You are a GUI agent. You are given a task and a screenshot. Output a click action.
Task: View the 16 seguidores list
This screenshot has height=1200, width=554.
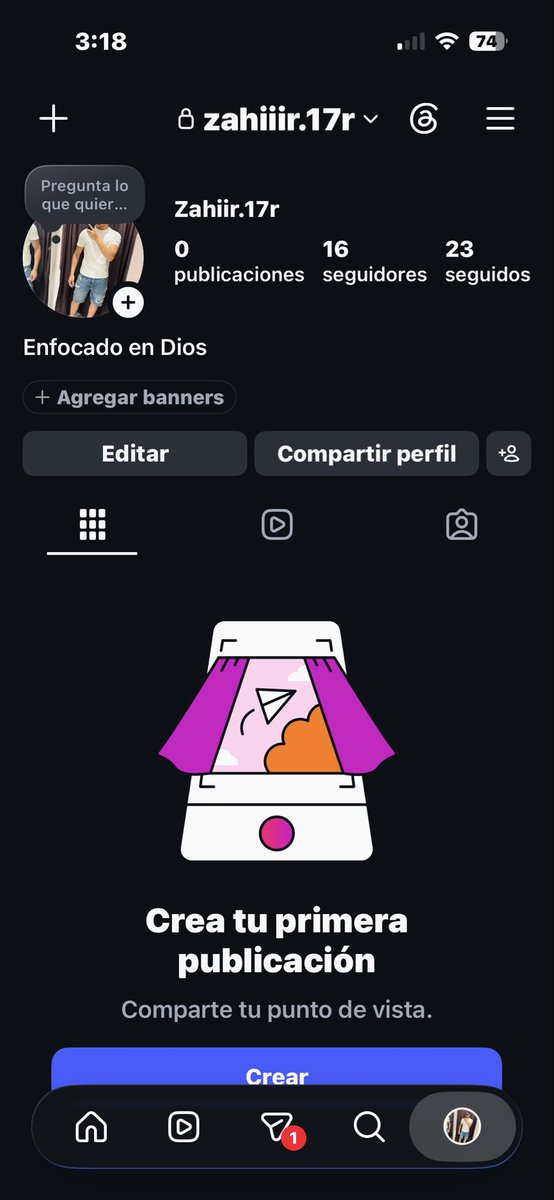374,262
